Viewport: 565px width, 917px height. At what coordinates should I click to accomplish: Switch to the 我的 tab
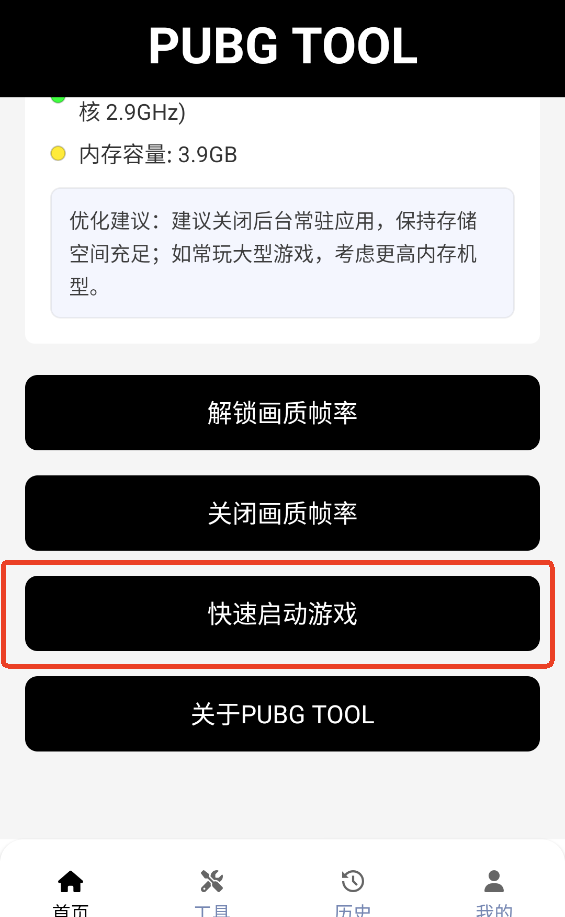[x=494, y=892]
